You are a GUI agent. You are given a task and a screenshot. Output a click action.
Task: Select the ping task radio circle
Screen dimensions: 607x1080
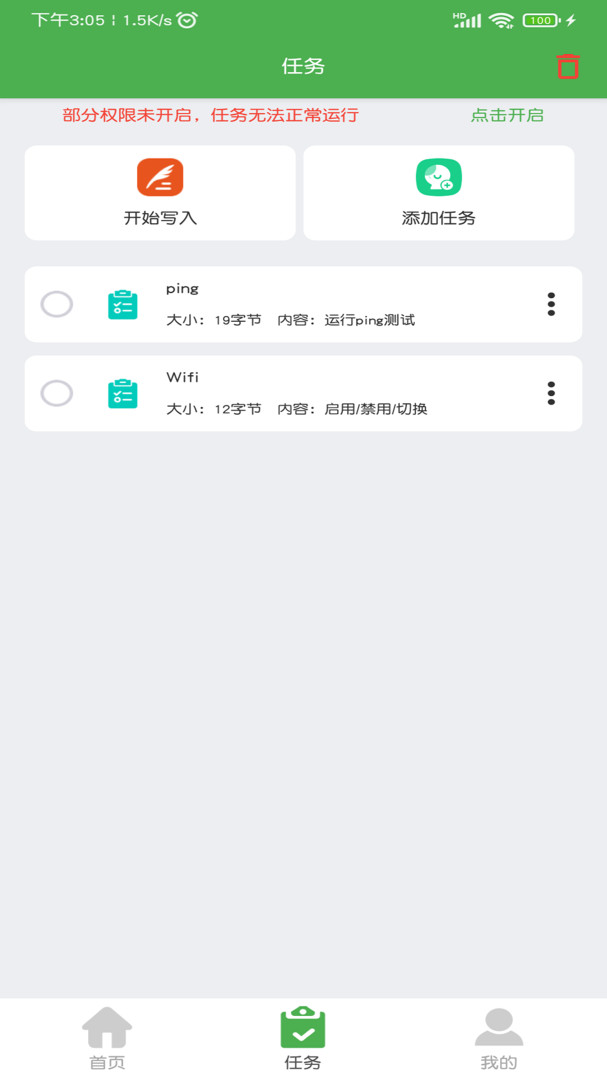tap(56, 304)
